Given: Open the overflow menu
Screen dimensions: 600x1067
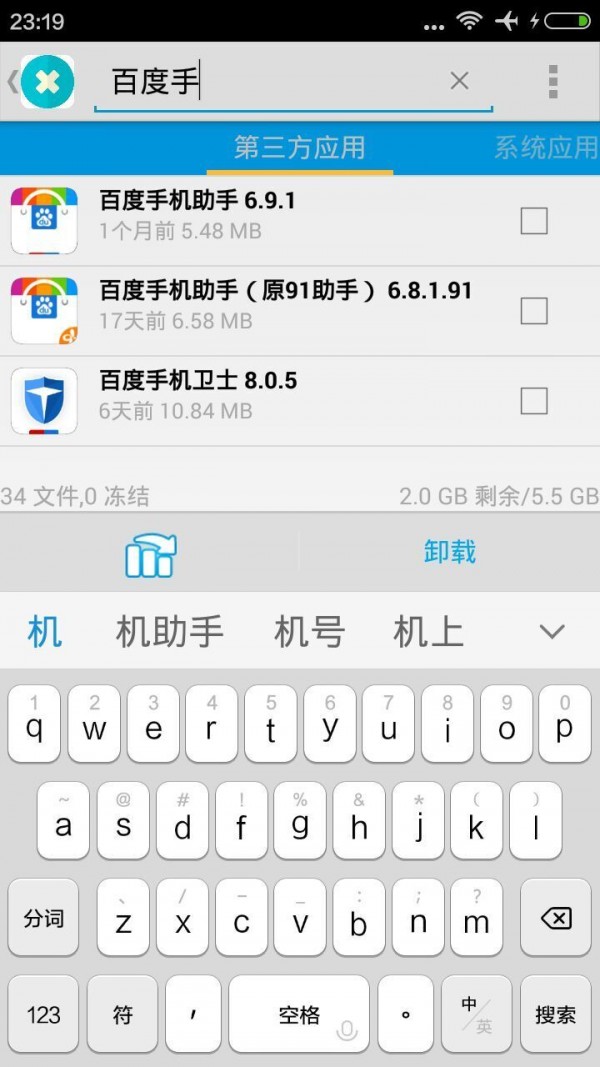Looking at the screenshot, I should [x=553, y=82].
